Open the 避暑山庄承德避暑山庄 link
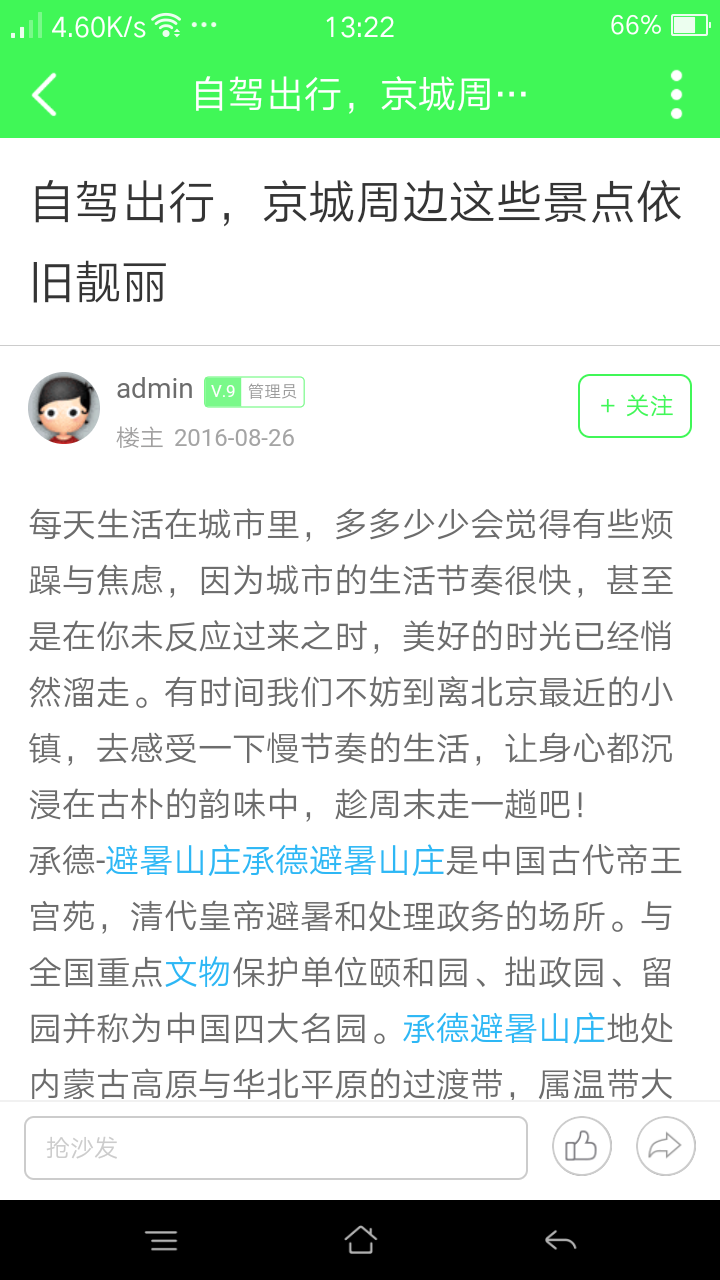 pyautogui.click(x=274, y=860)
